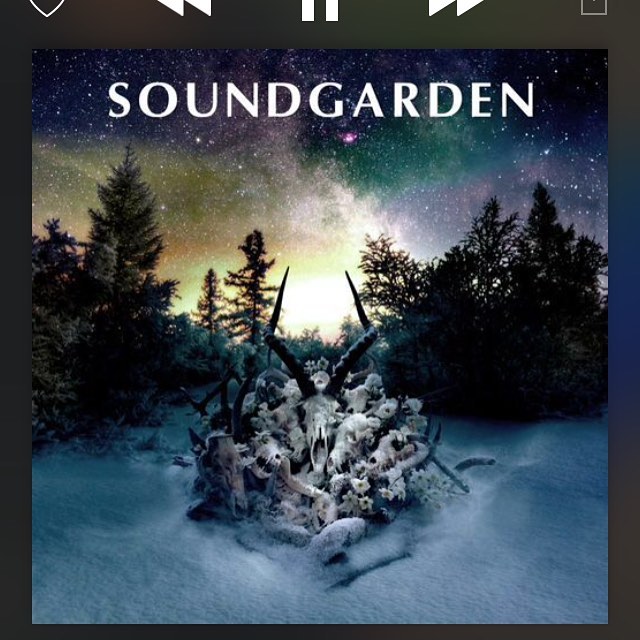
Task: Skip forward to the next track
Action: 456,6
